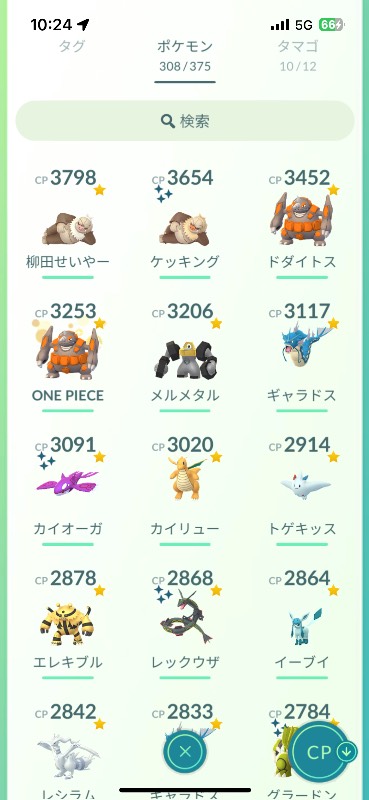This screenshot has width=369, height=800.
Task: Open the Pokémon named 柳田せいやー
Action: click(x=68, y=223)
